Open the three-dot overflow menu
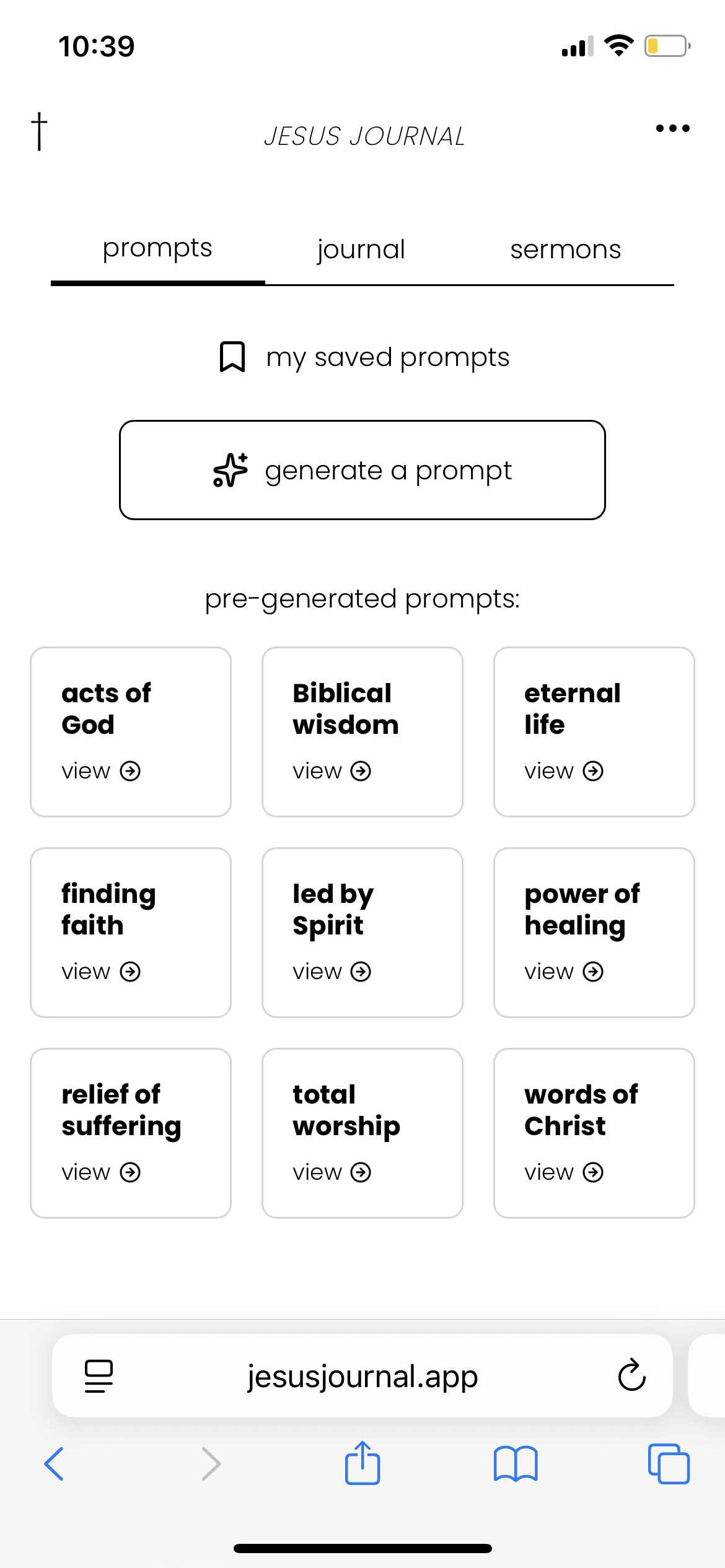This screenshot has width=725, height=1568. 672,128
